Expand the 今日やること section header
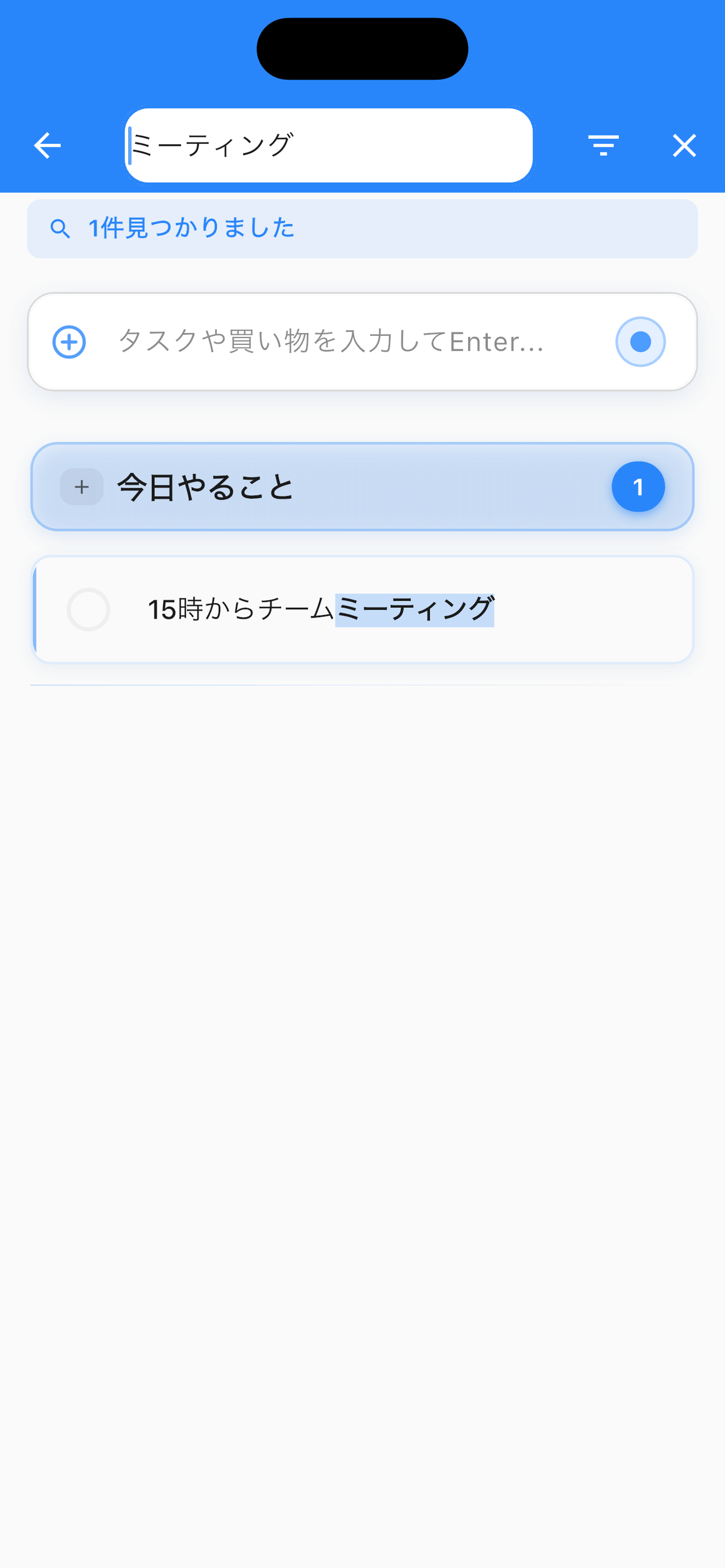This screenshot has width=725, height=1568. tap(361, 487)
